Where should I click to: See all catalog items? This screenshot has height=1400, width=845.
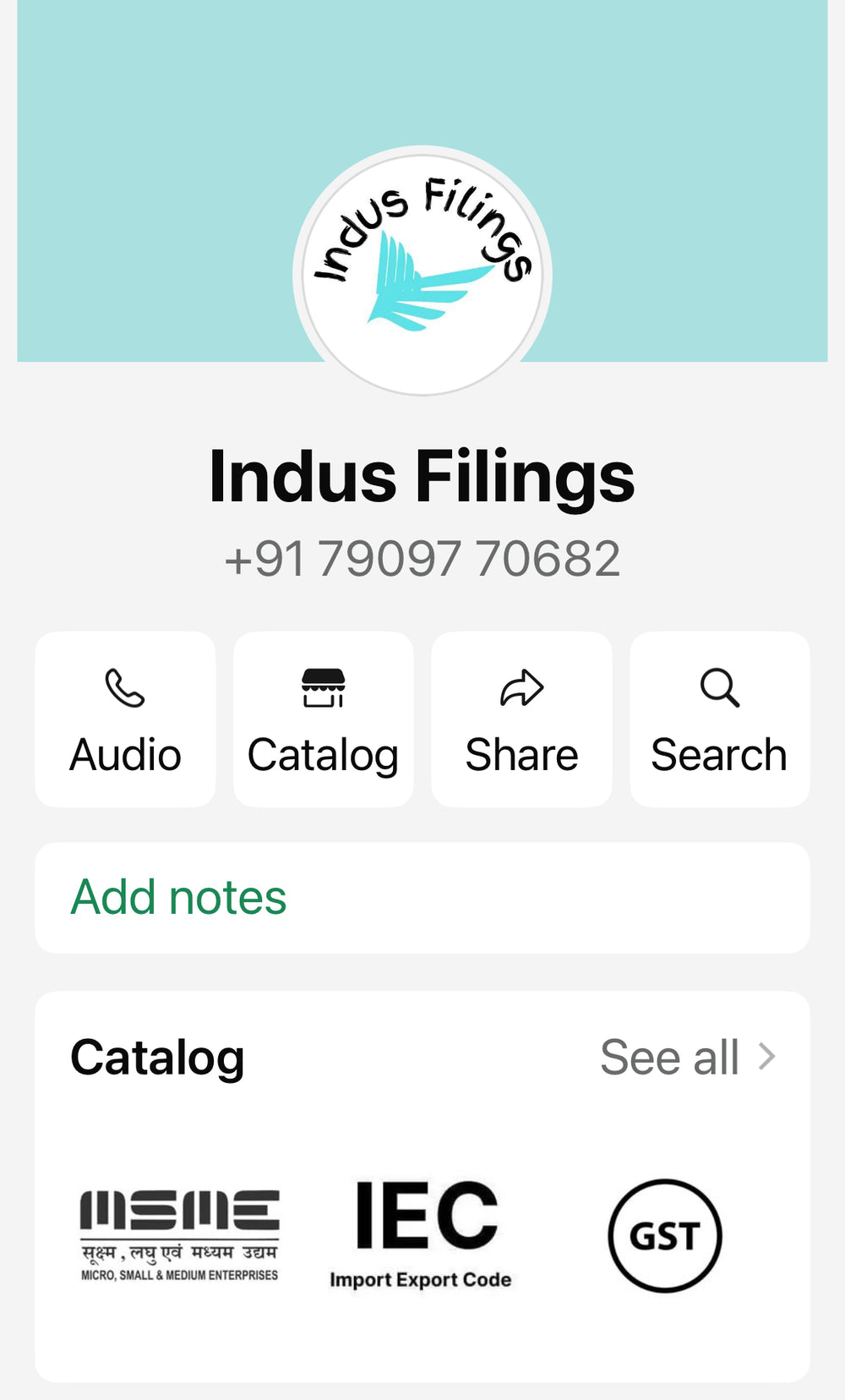[x=687, y=1057]
